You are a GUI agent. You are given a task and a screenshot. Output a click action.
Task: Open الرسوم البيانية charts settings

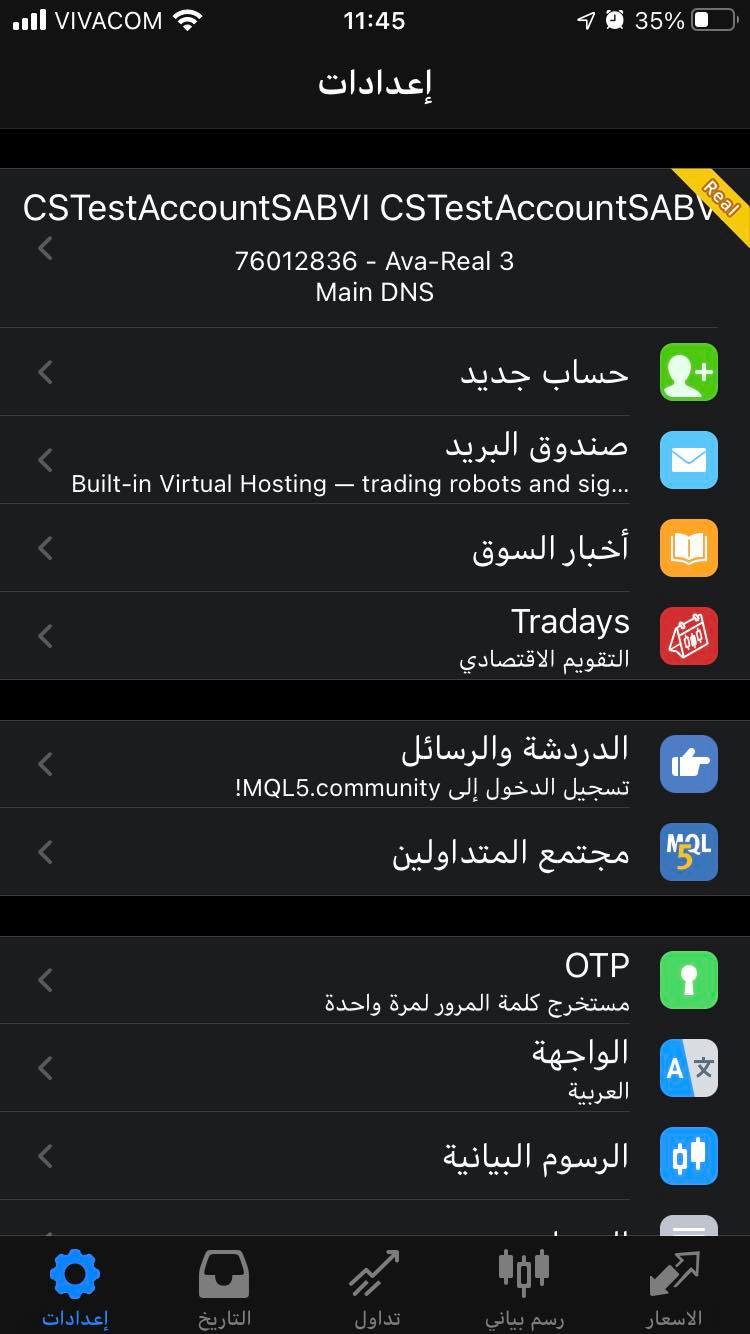(375, 1156)
